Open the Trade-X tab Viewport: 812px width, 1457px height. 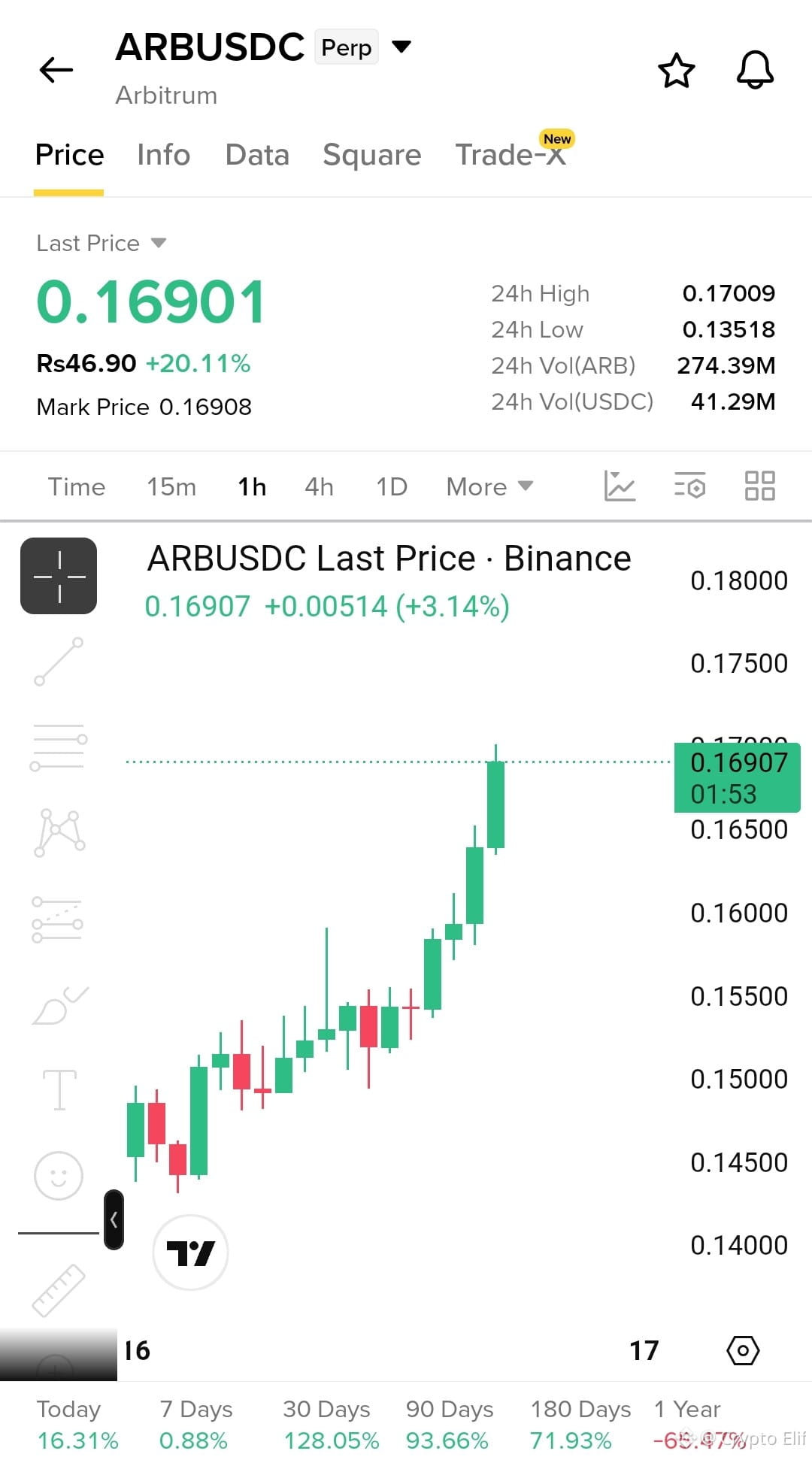(x=511, y=155)
